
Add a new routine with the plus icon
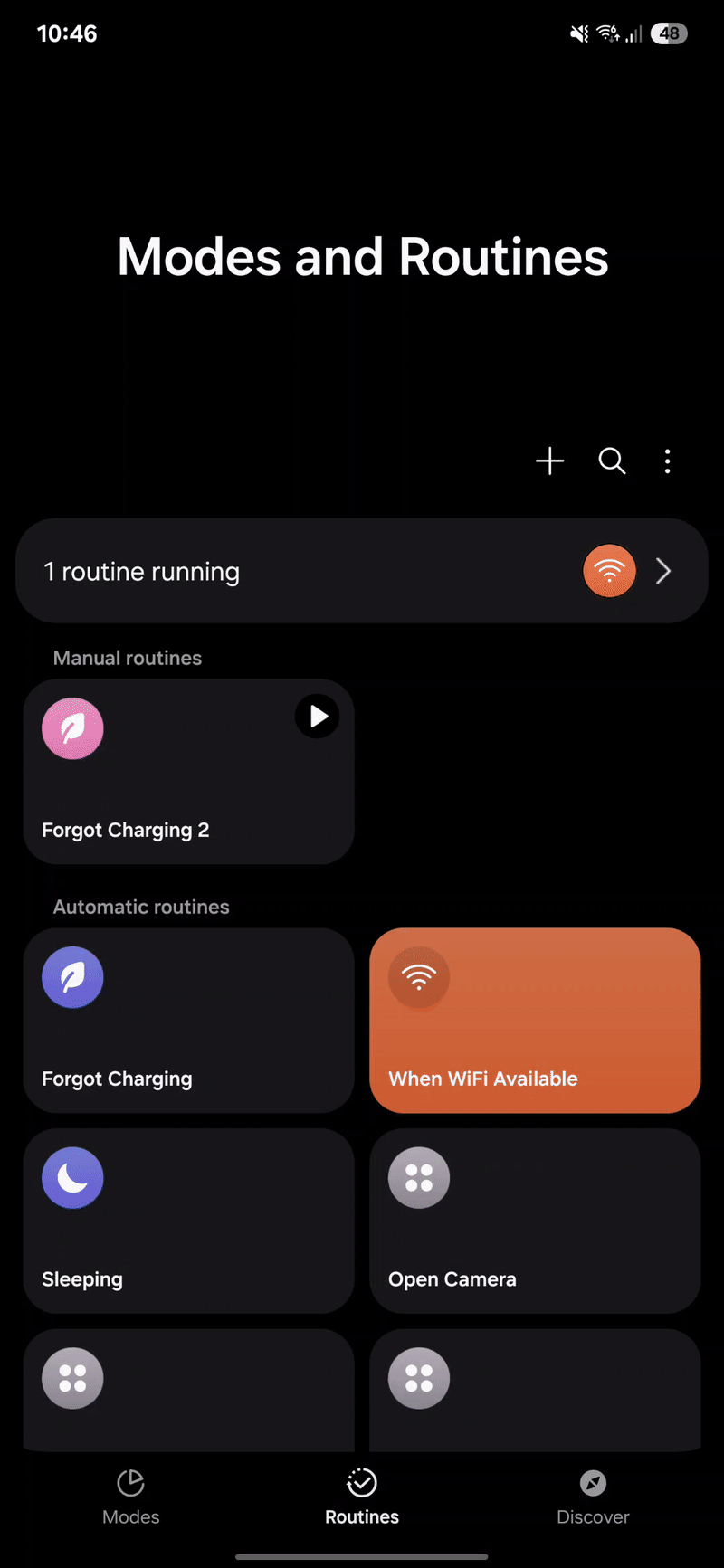click(549, 461)
